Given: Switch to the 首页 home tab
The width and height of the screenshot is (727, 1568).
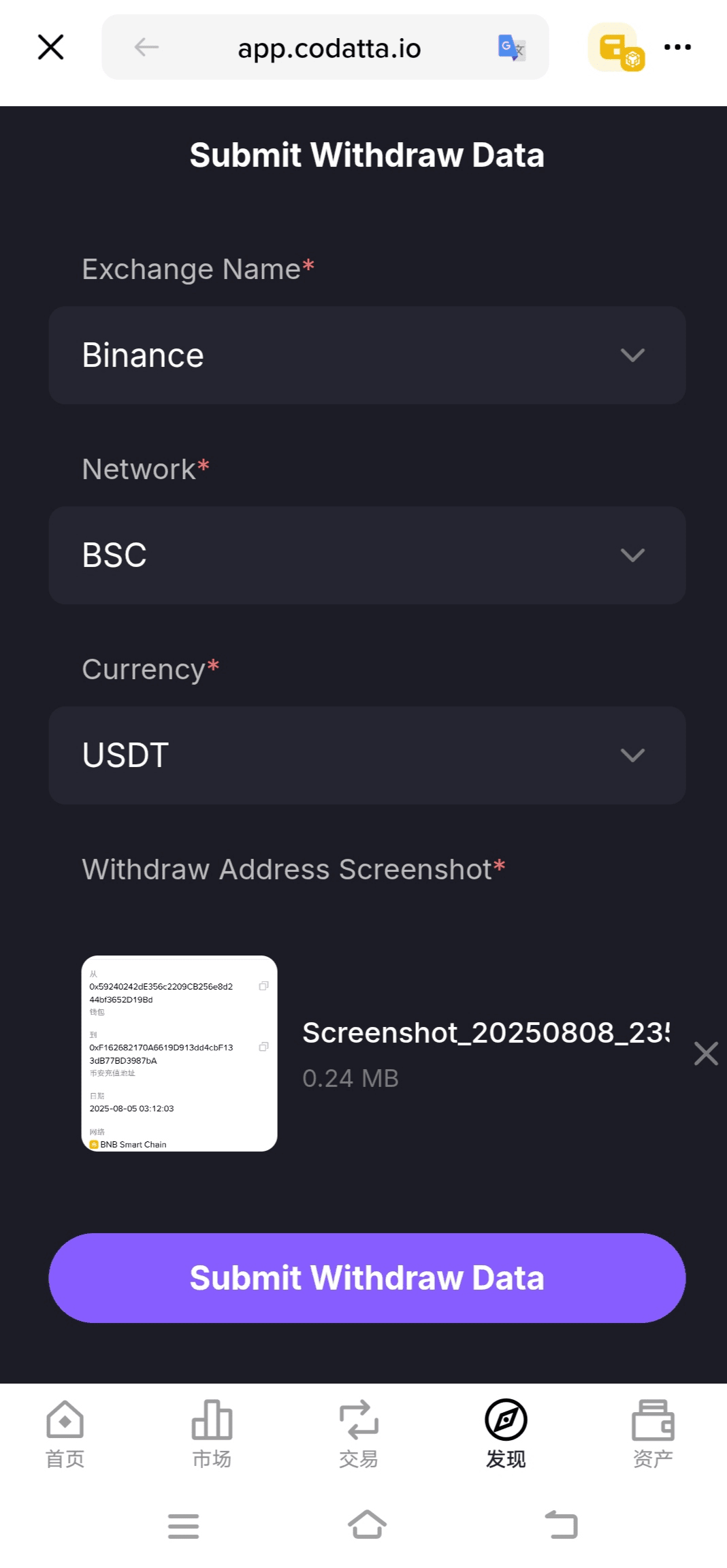Looking at the screenshot, I should click(x=65, y=1435).
